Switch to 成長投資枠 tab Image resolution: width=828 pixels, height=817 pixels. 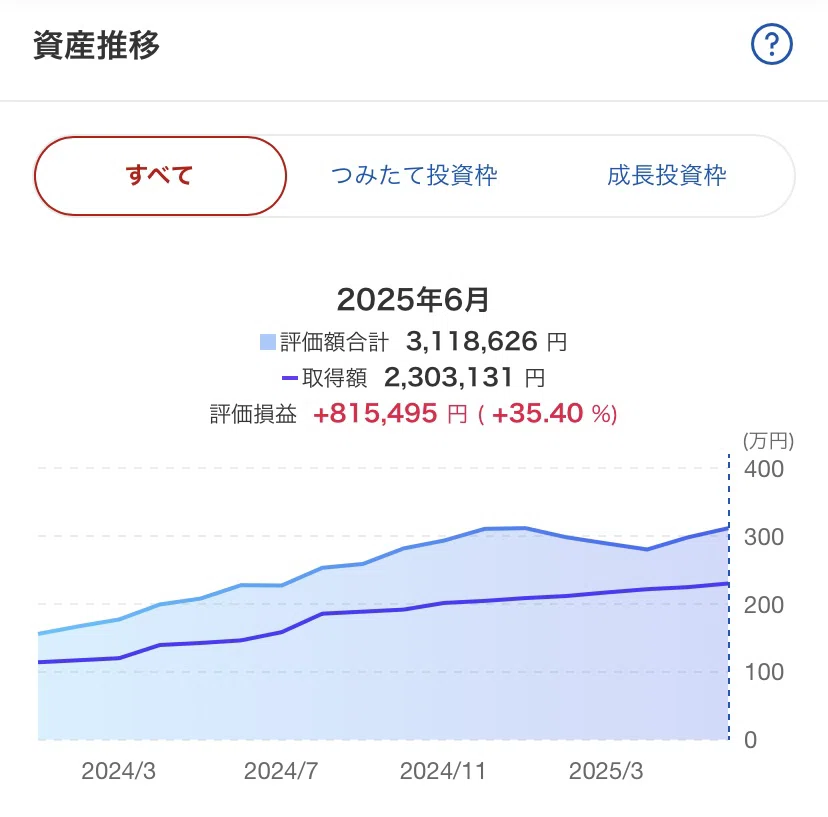tap(666, 176)
